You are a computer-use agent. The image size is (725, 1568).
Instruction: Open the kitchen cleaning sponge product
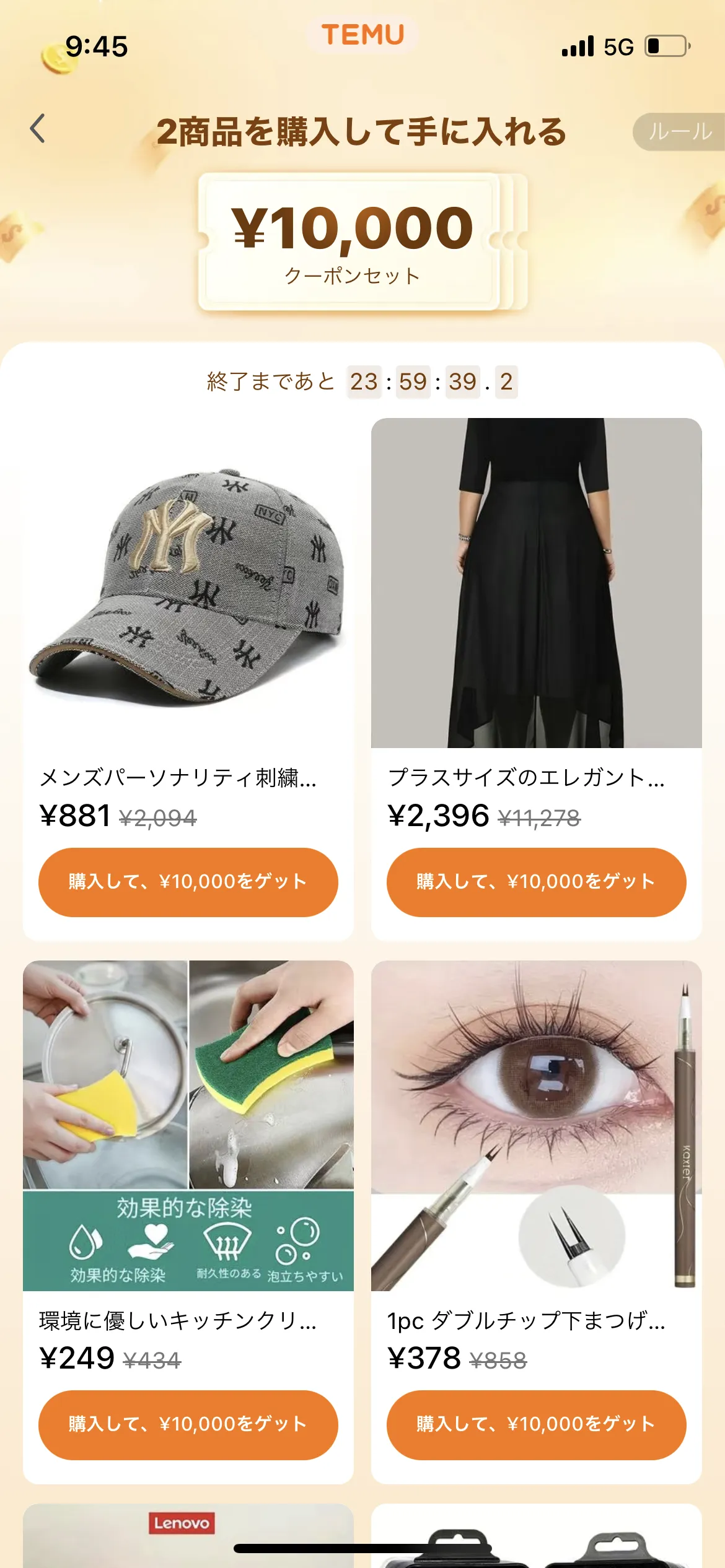188,1125
